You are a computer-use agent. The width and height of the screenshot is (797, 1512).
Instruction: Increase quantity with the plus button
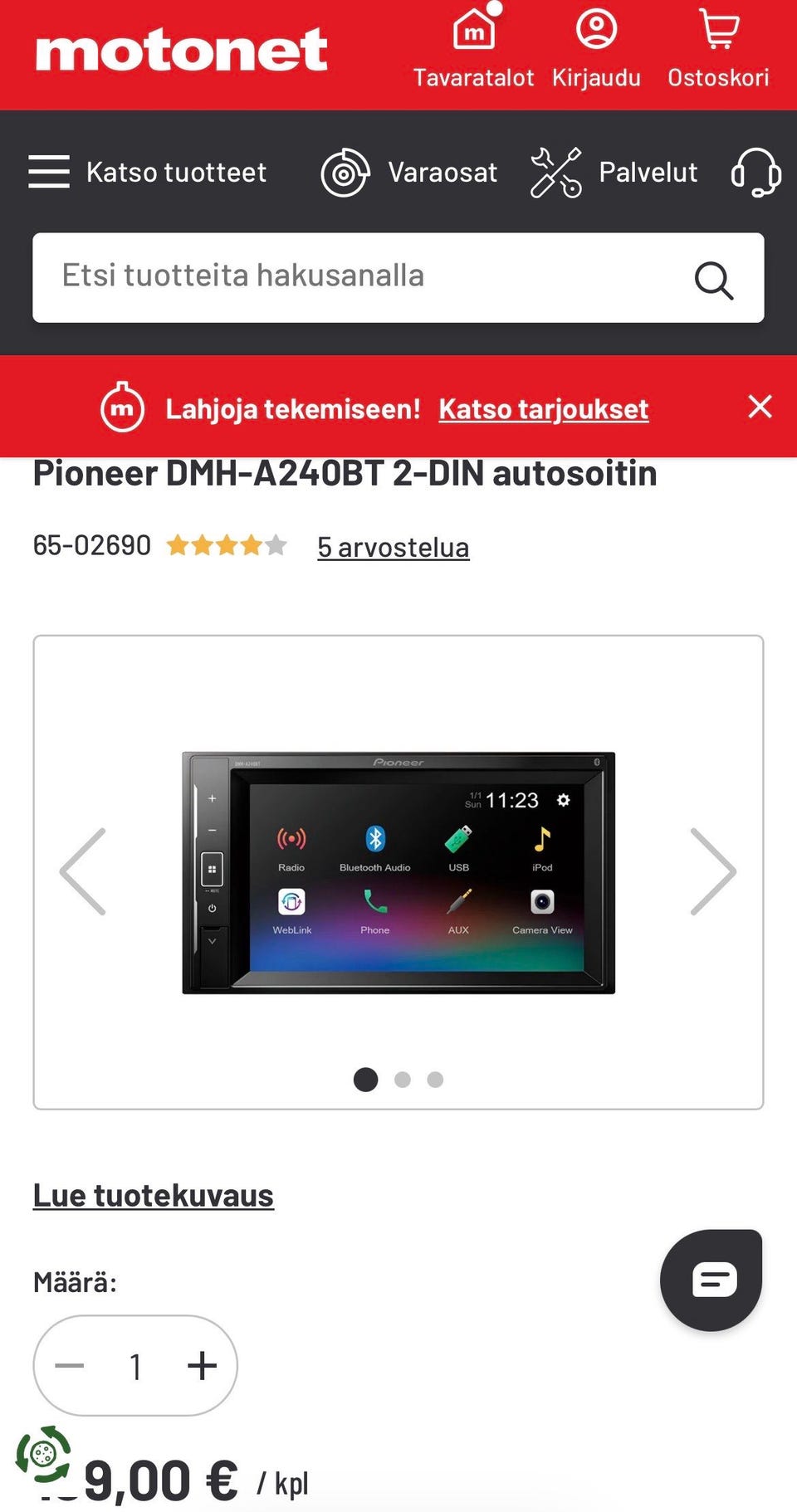click(x=202, y=1365)
